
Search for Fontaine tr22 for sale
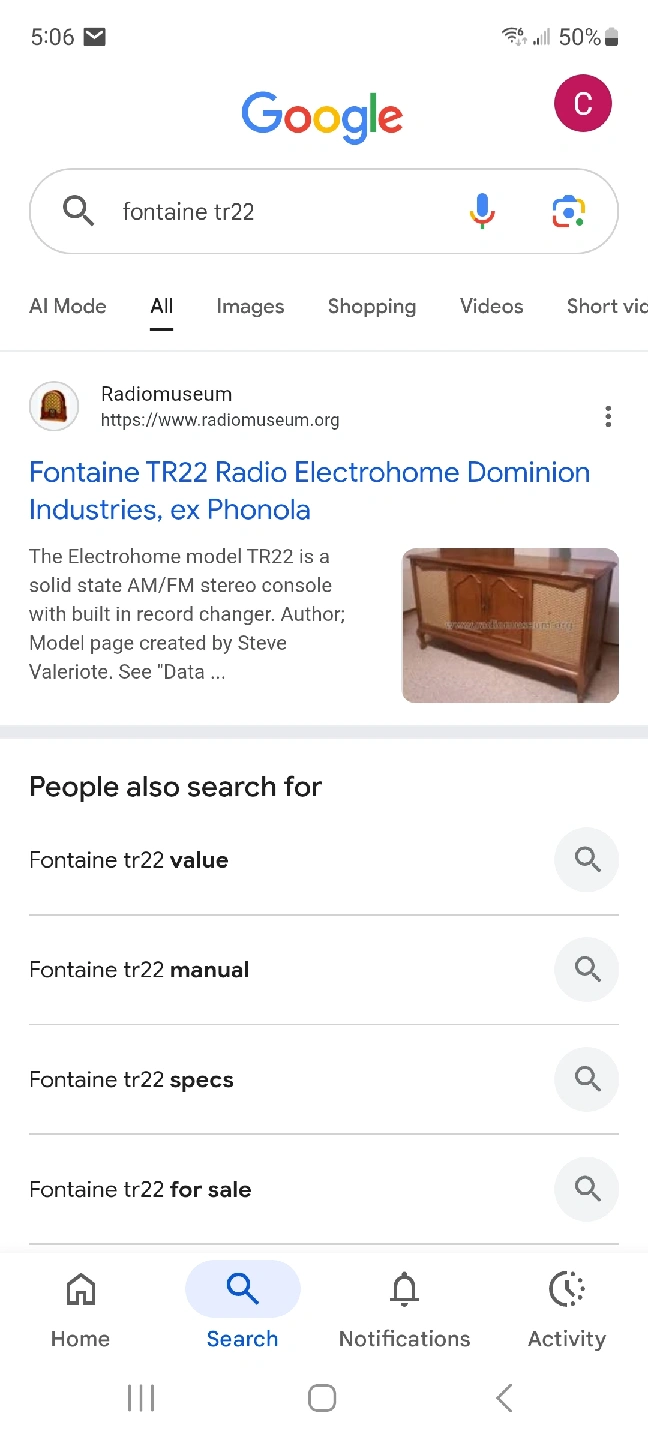(x=140, y=1190)
